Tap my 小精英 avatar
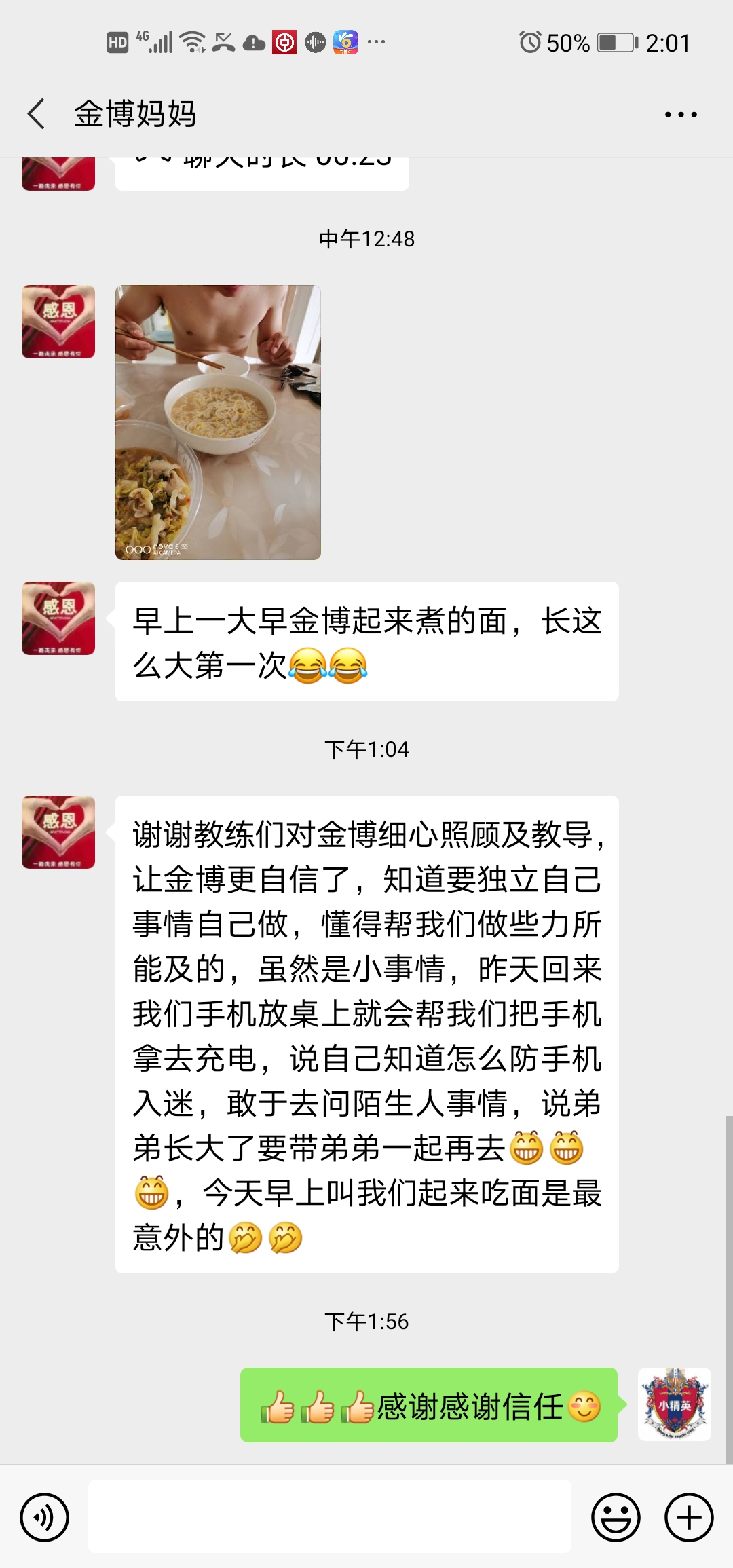This screenshot has height=1568, width=733. (674, 1404)
